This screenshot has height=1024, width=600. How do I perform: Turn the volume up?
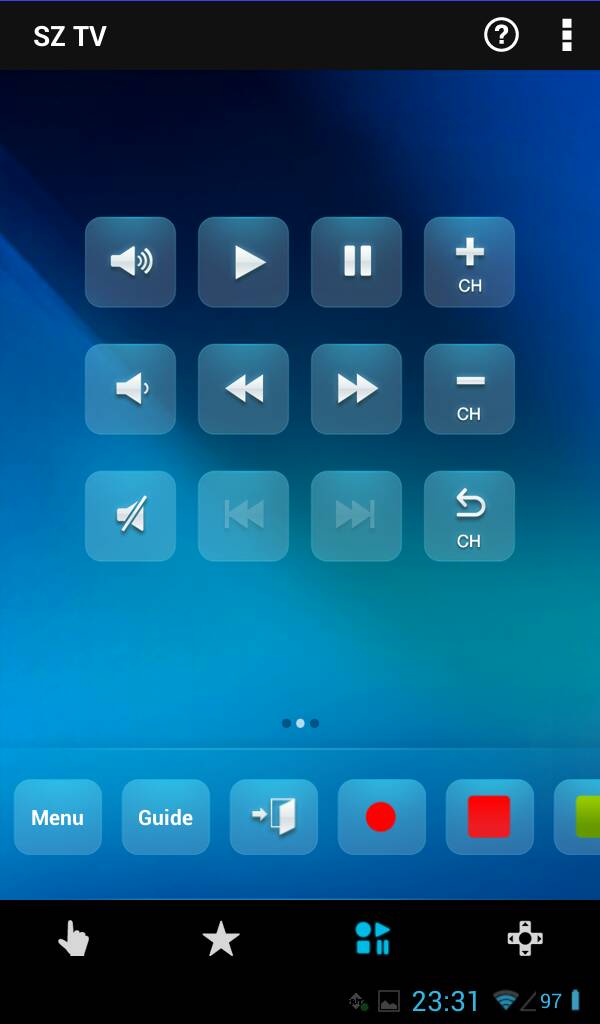click(x=130, y=262)
